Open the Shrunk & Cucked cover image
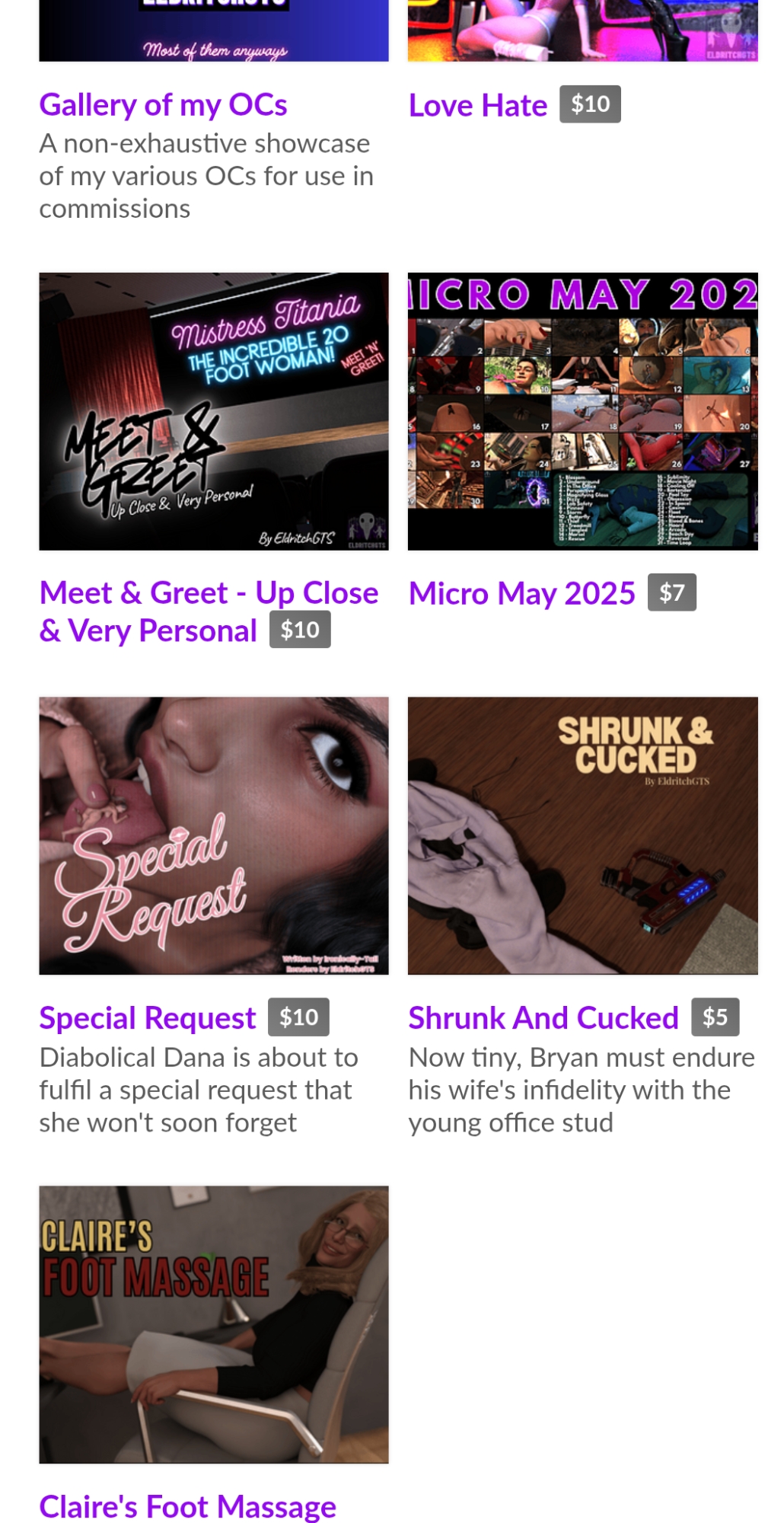Viewport: 784px width, 1523px height. (x=582, y=835)
